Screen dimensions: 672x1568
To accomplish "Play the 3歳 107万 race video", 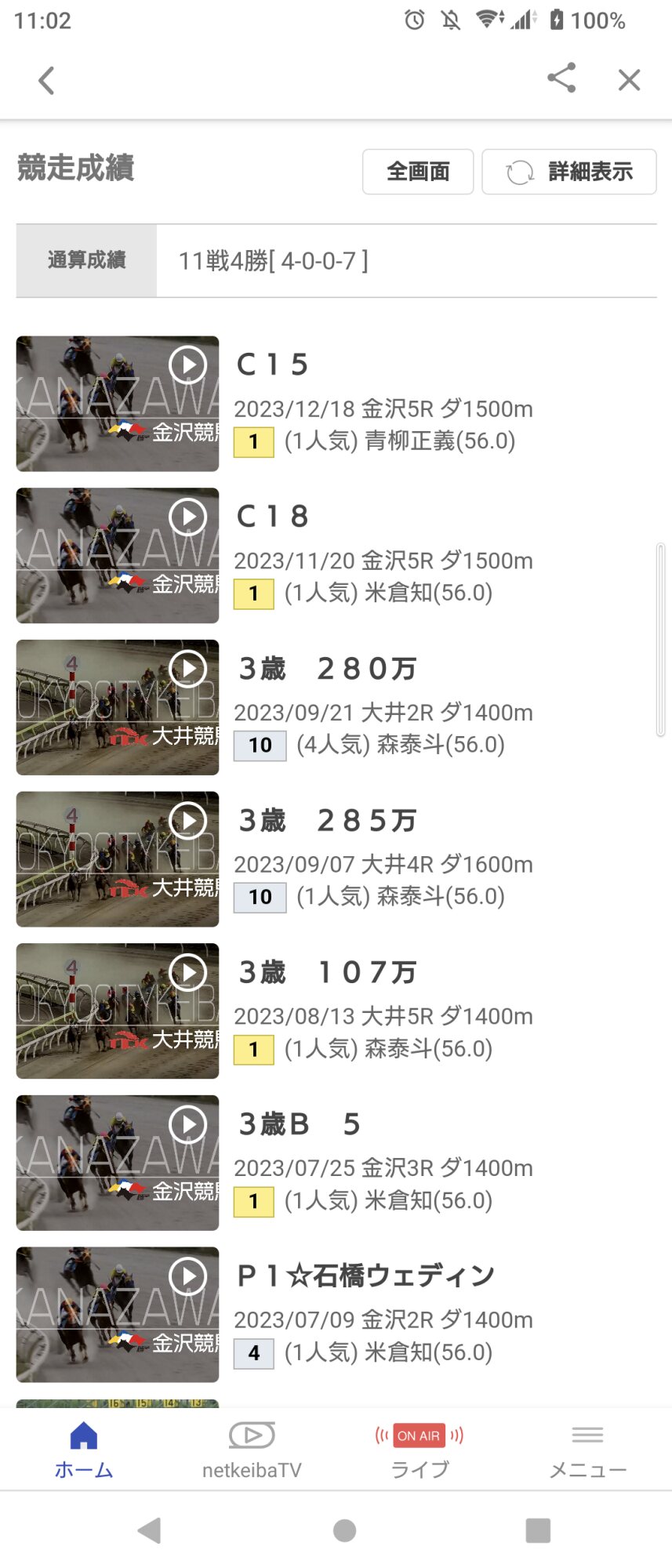I will tap(118, 1011).
